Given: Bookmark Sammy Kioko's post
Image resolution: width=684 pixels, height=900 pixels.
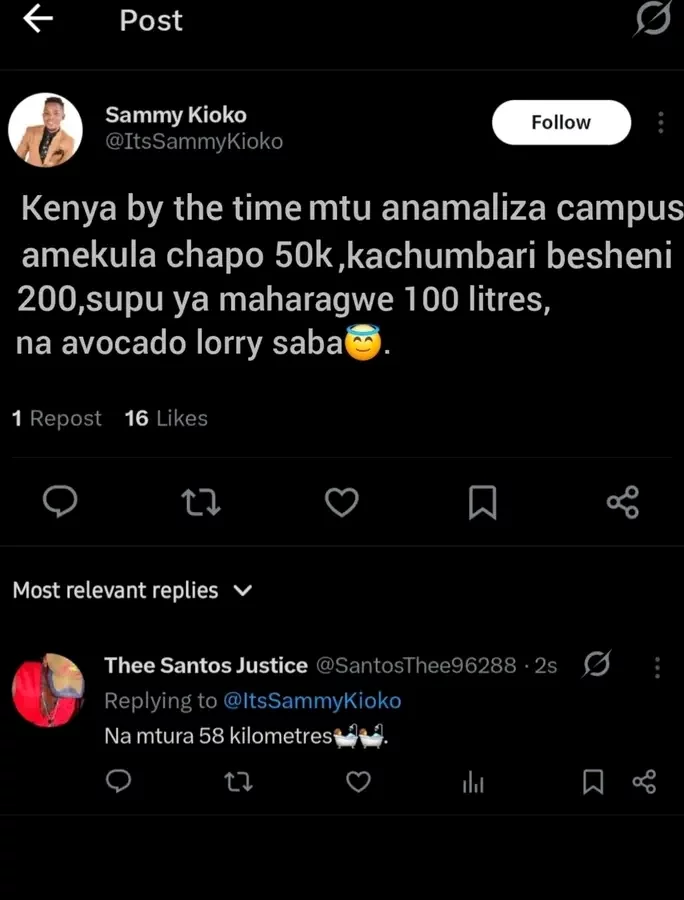Looking at the screenshot, I should [x=482, y=502].
